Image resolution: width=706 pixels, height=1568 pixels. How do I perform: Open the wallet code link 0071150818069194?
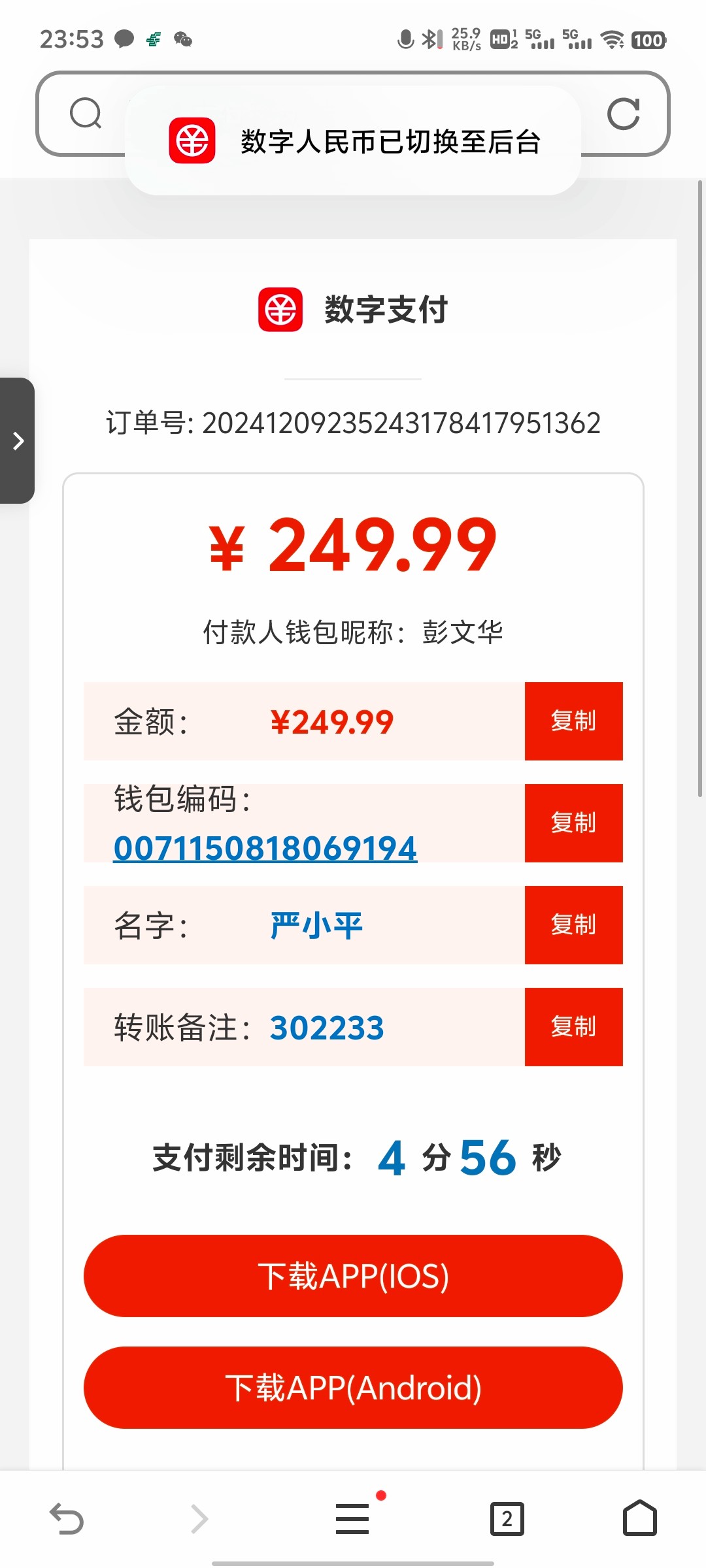point(265,849)
